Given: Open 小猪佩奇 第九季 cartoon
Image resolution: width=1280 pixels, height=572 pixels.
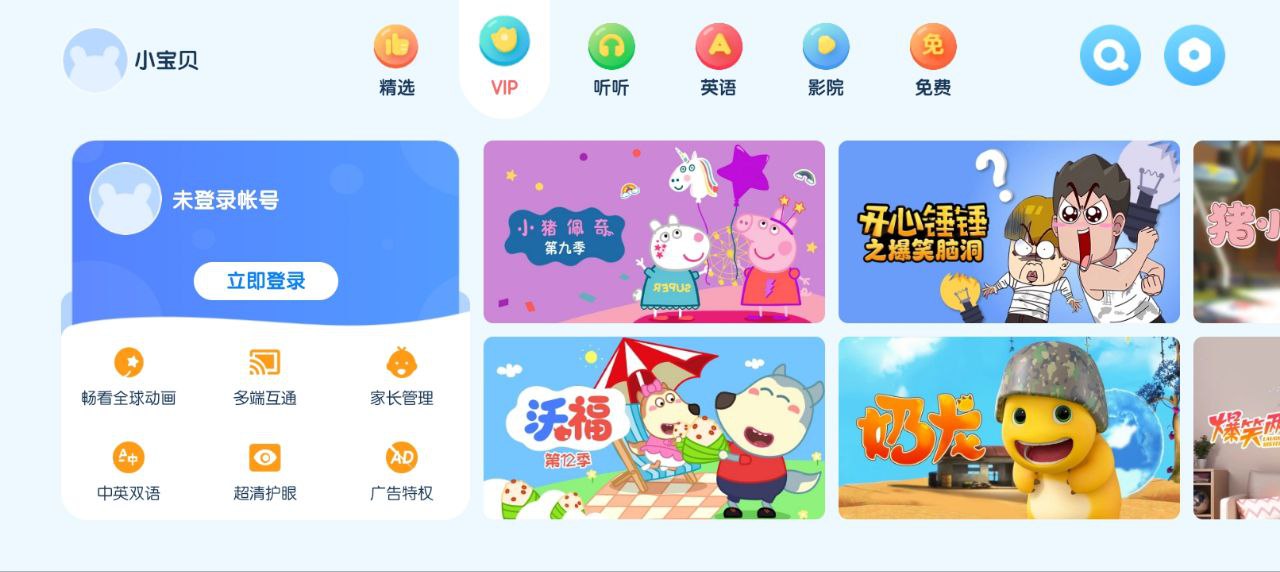Looking at the screenshot, I should (654, 231).
